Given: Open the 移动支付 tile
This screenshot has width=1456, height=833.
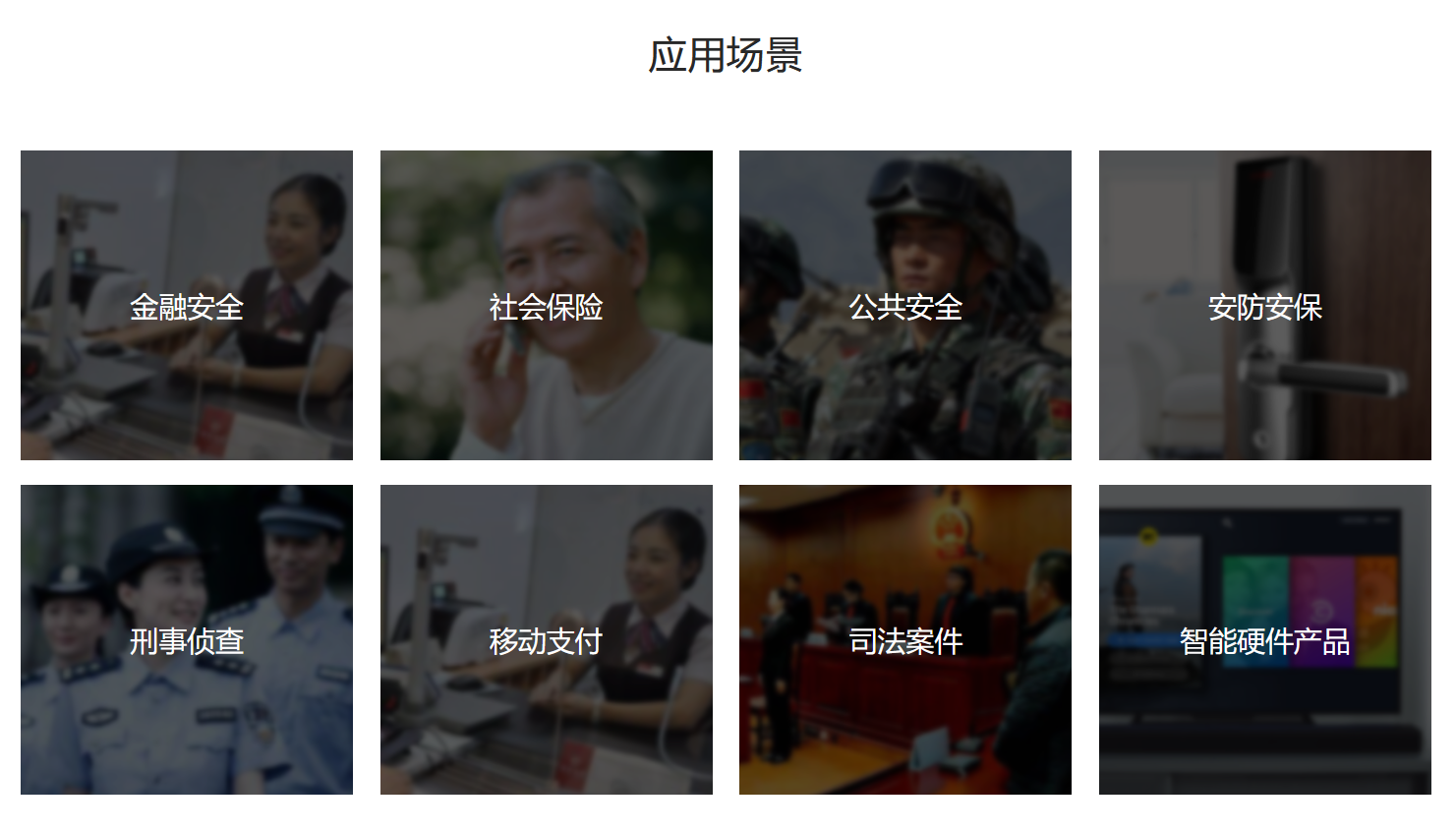Looking at the screenshot, I should pyautogui.click(x=546, y=640).
